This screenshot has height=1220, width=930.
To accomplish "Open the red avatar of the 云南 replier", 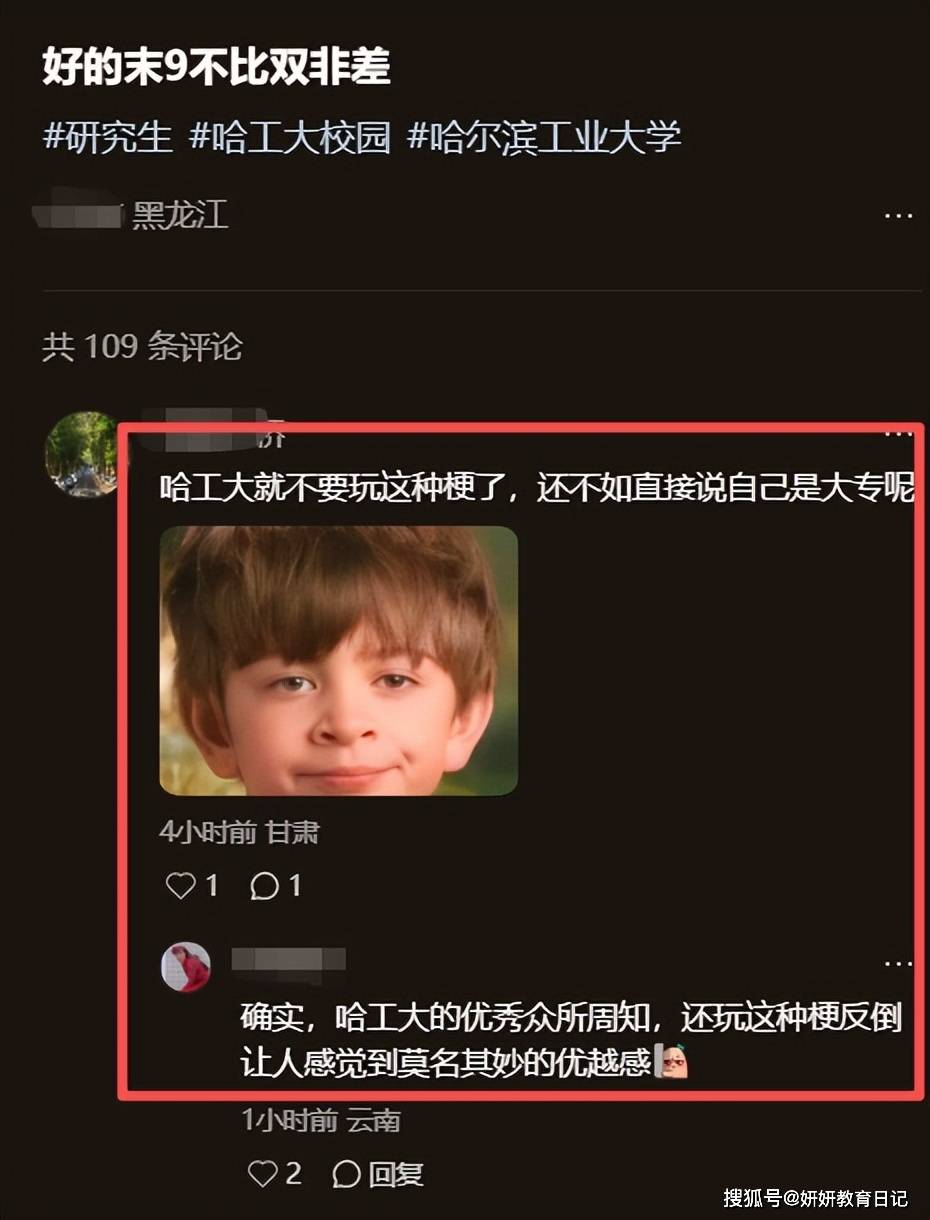I will (x=186, y=966).
